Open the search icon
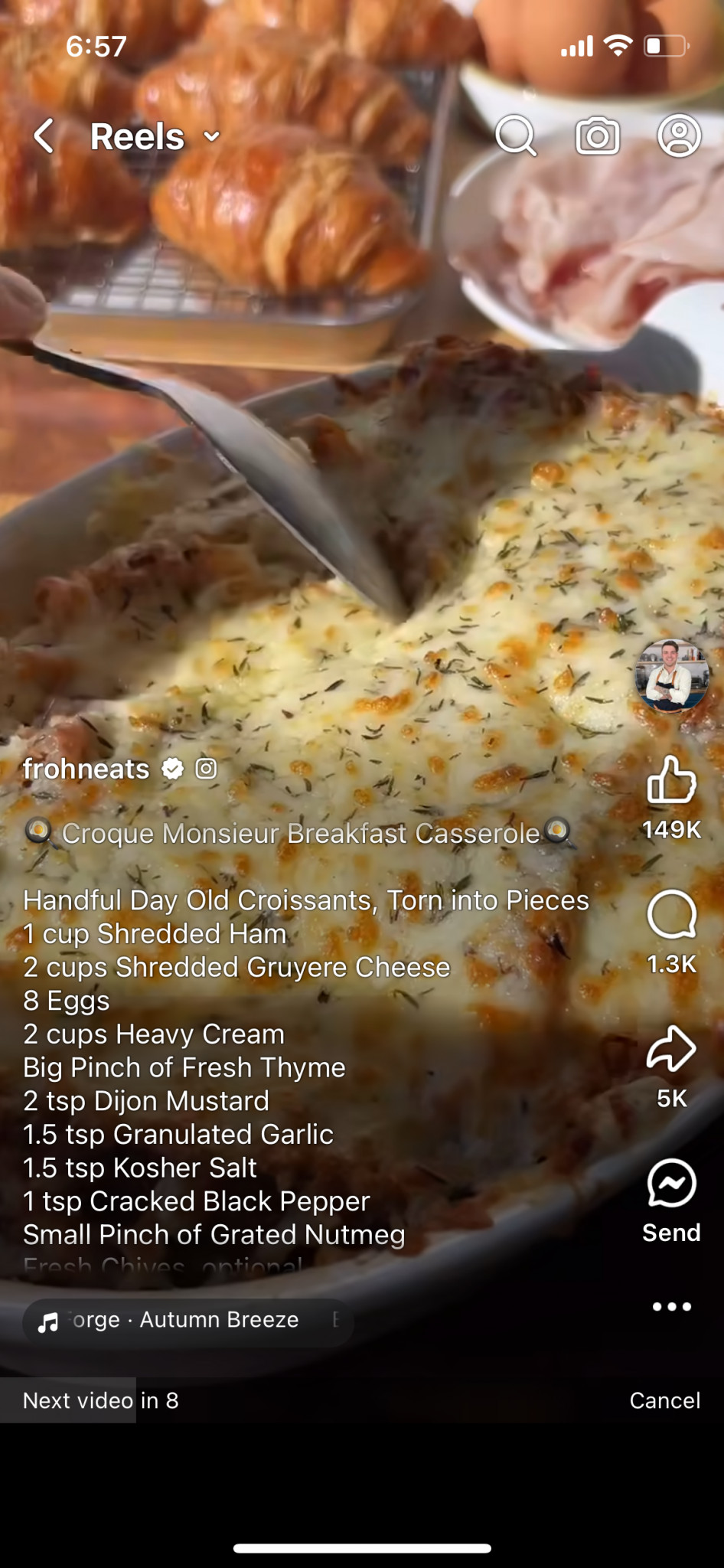Image resolution: width=724 pixels, height=1568 pixels. click(516, 136)
